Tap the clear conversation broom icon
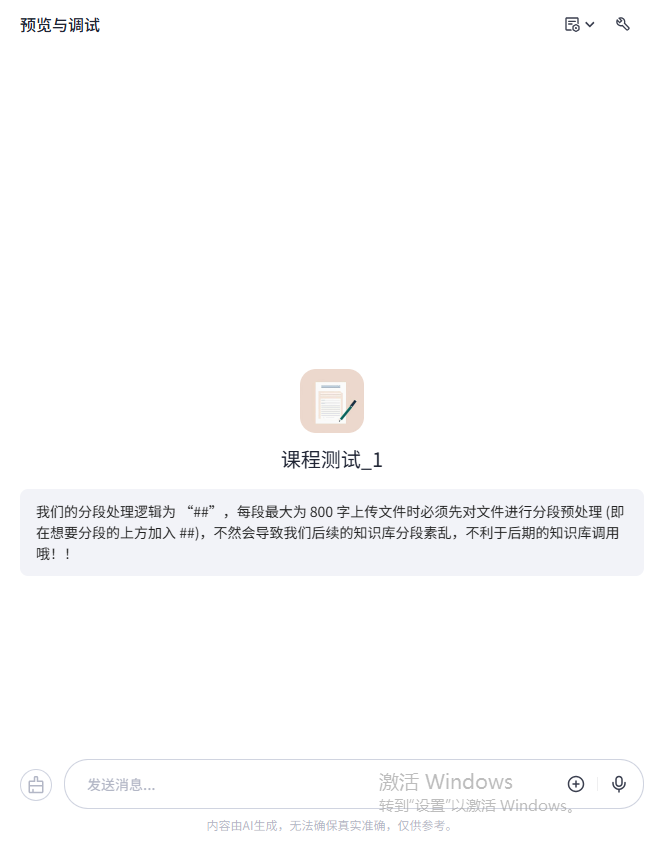667x845 pixels. [x=36, y=785]
